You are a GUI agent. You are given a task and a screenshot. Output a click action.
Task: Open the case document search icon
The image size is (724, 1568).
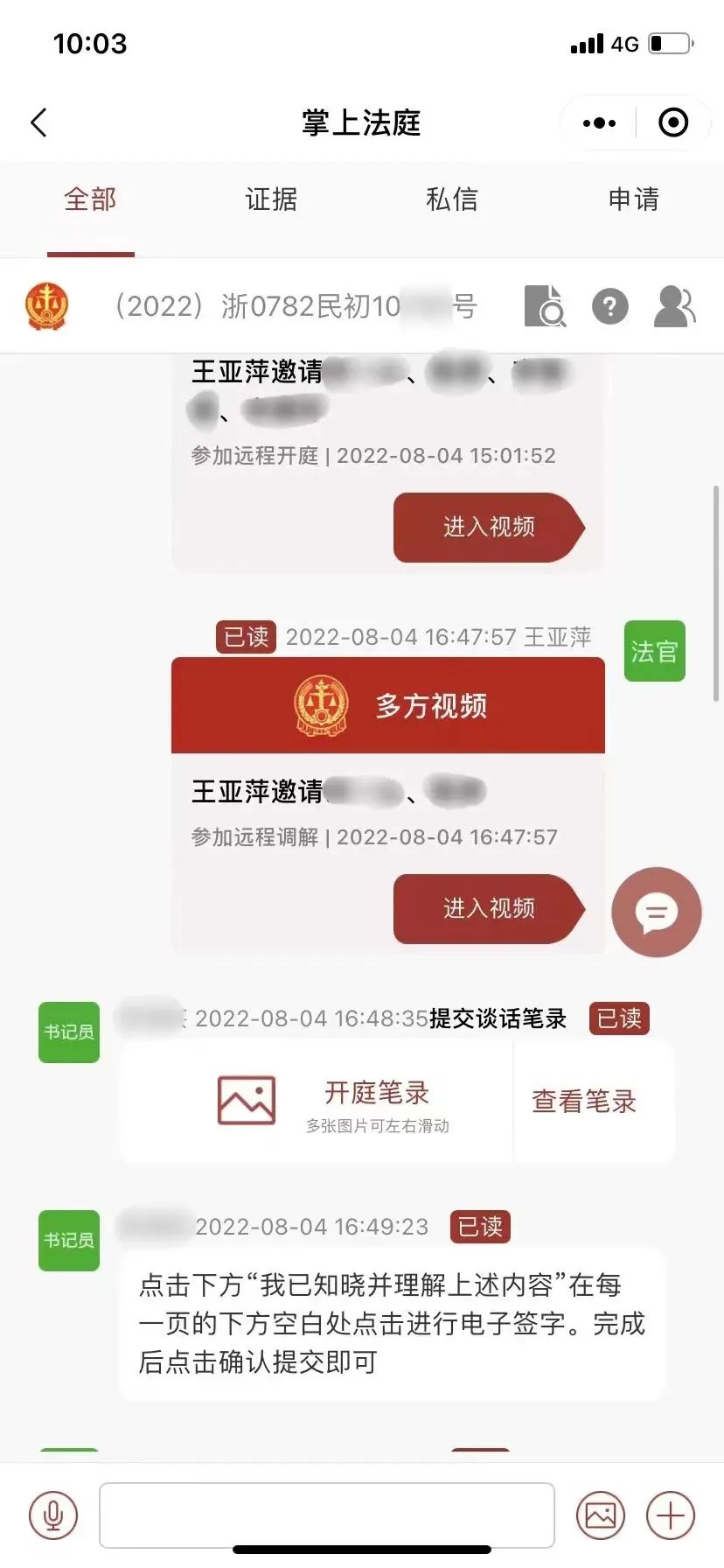544,306
